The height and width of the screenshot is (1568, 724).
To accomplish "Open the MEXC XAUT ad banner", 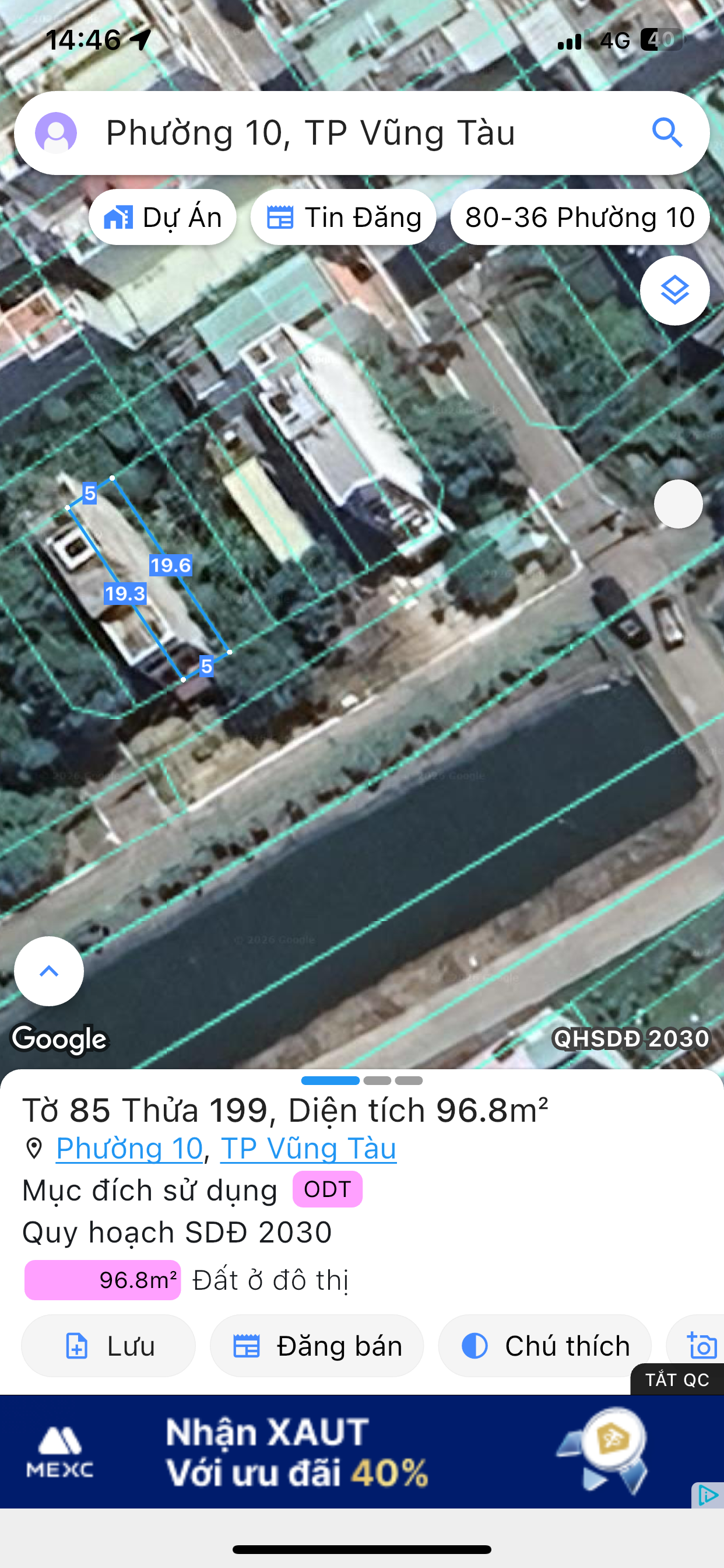I will tap(340, 1451).
